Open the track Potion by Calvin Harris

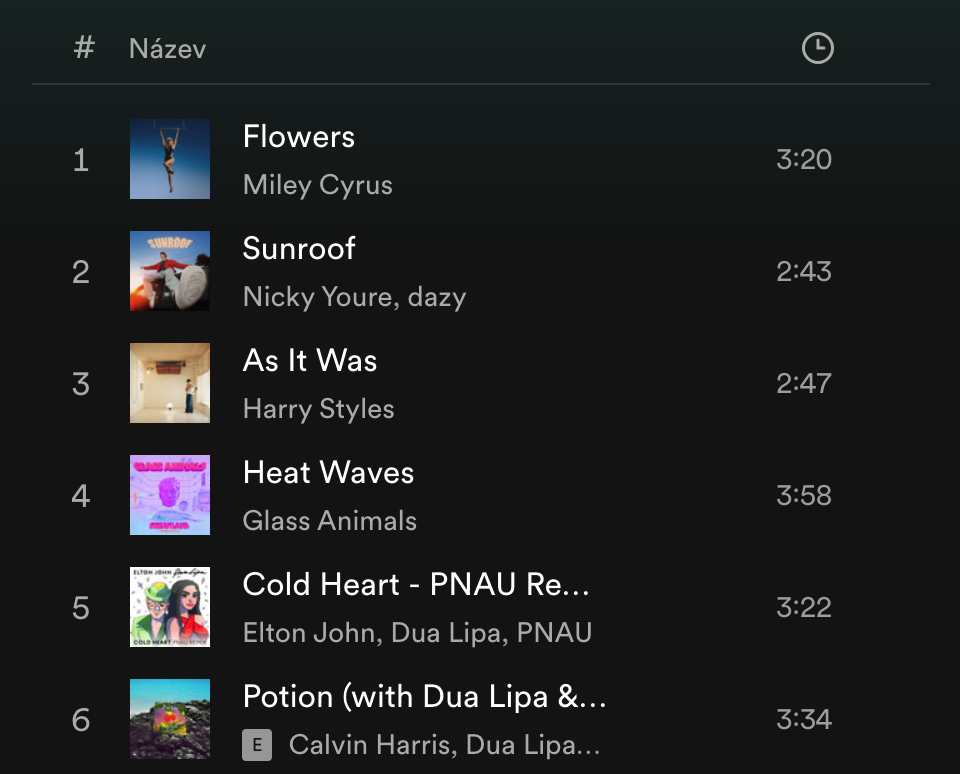click(x=424, y=697)
